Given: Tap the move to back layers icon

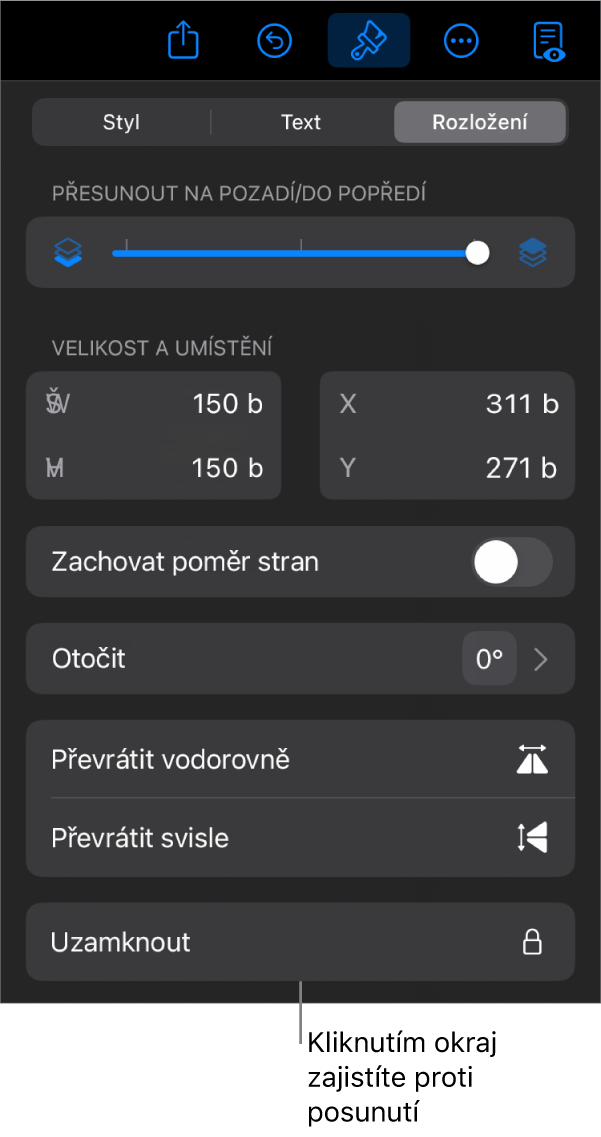Looking at the screenshot, I should [x=68, y=253].
